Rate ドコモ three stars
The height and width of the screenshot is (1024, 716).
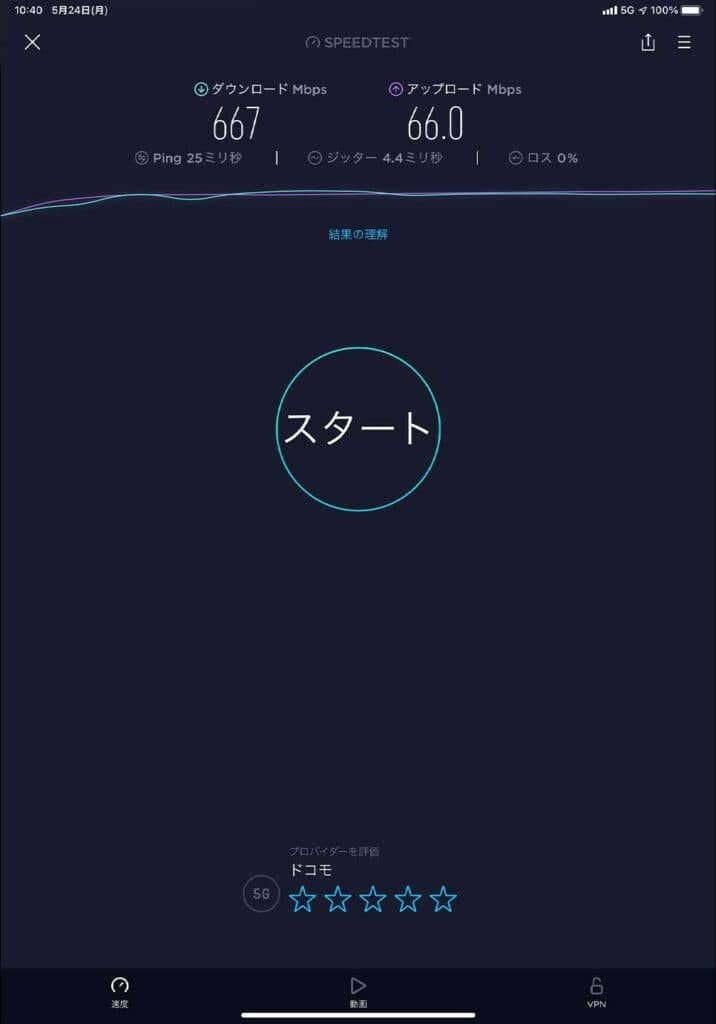click(373, 900)
